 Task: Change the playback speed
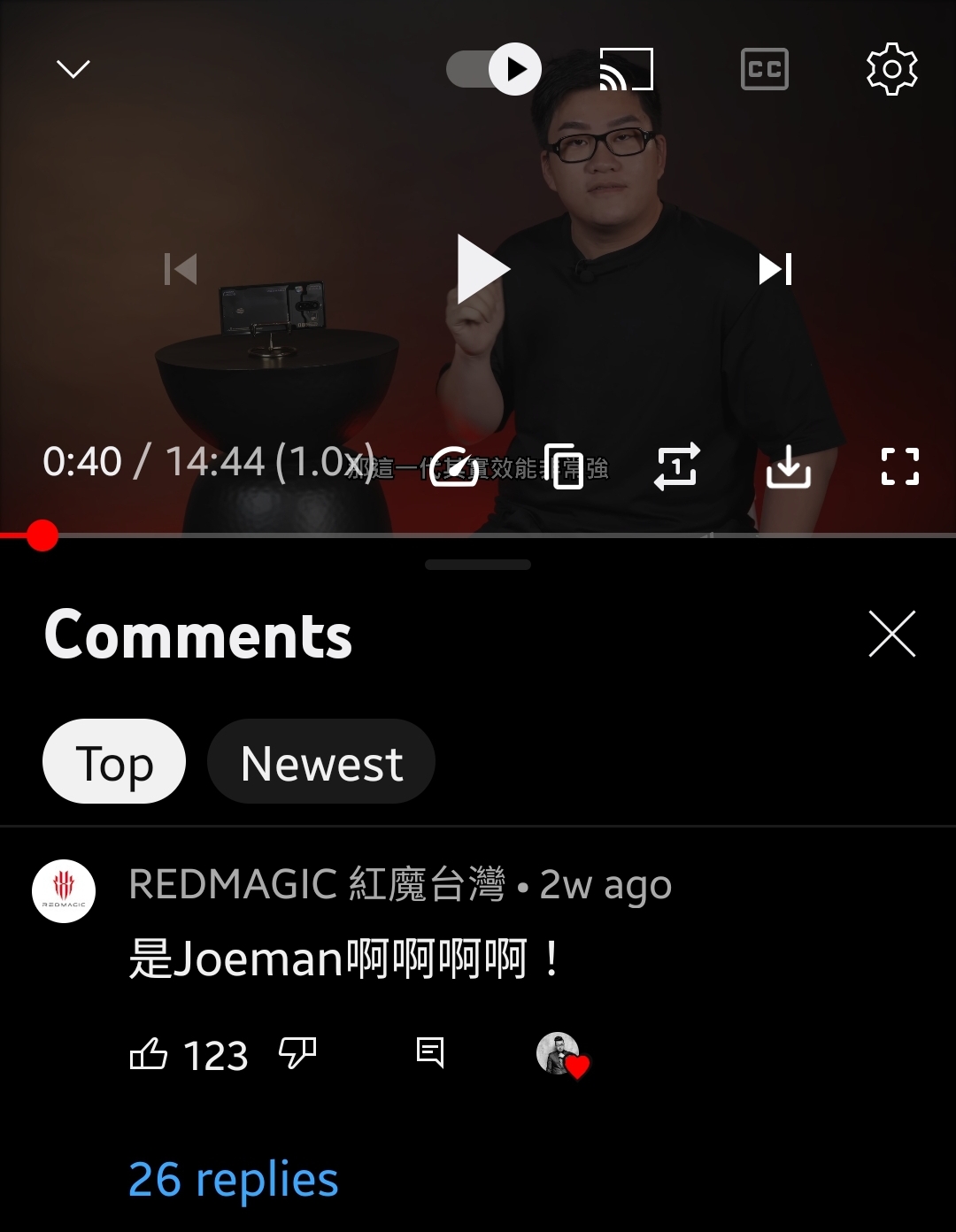(454, 466)
